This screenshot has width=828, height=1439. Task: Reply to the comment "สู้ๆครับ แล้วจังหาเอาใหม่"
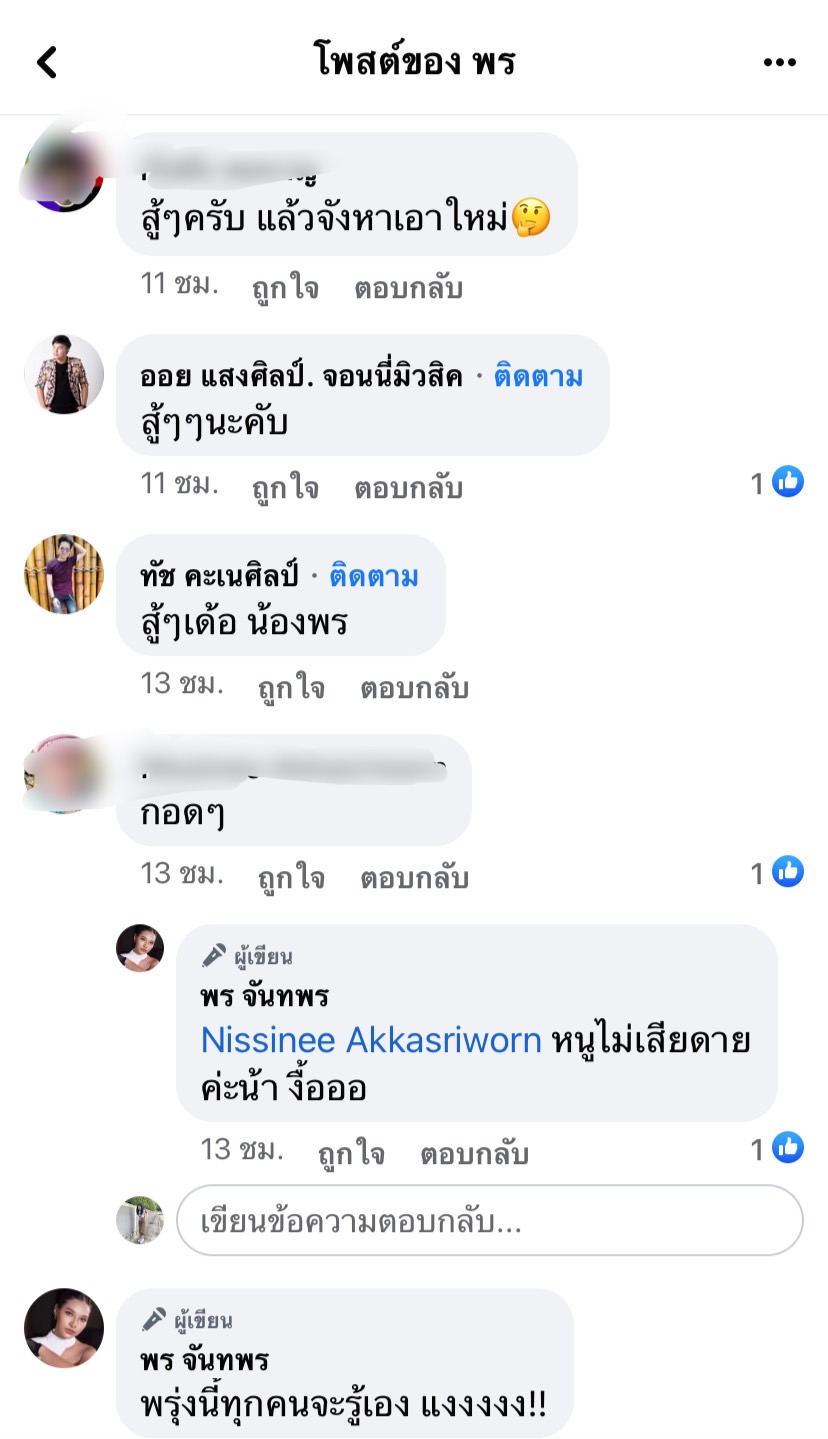point(408,288)
